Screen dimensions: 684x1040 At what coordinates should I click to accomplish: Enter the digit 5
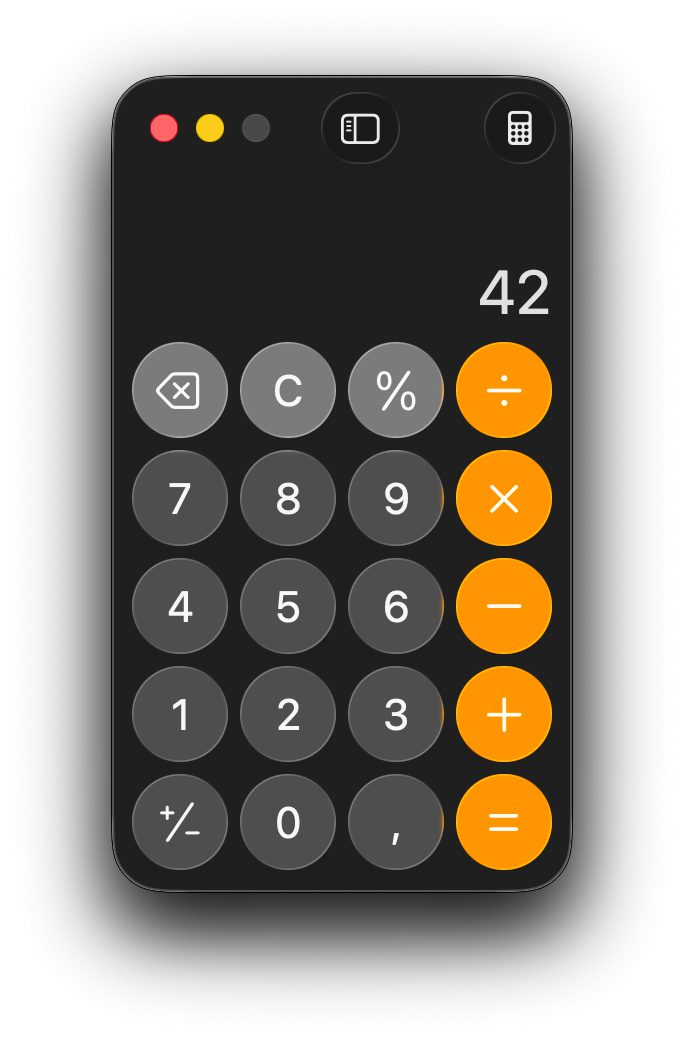coord(288,606)
